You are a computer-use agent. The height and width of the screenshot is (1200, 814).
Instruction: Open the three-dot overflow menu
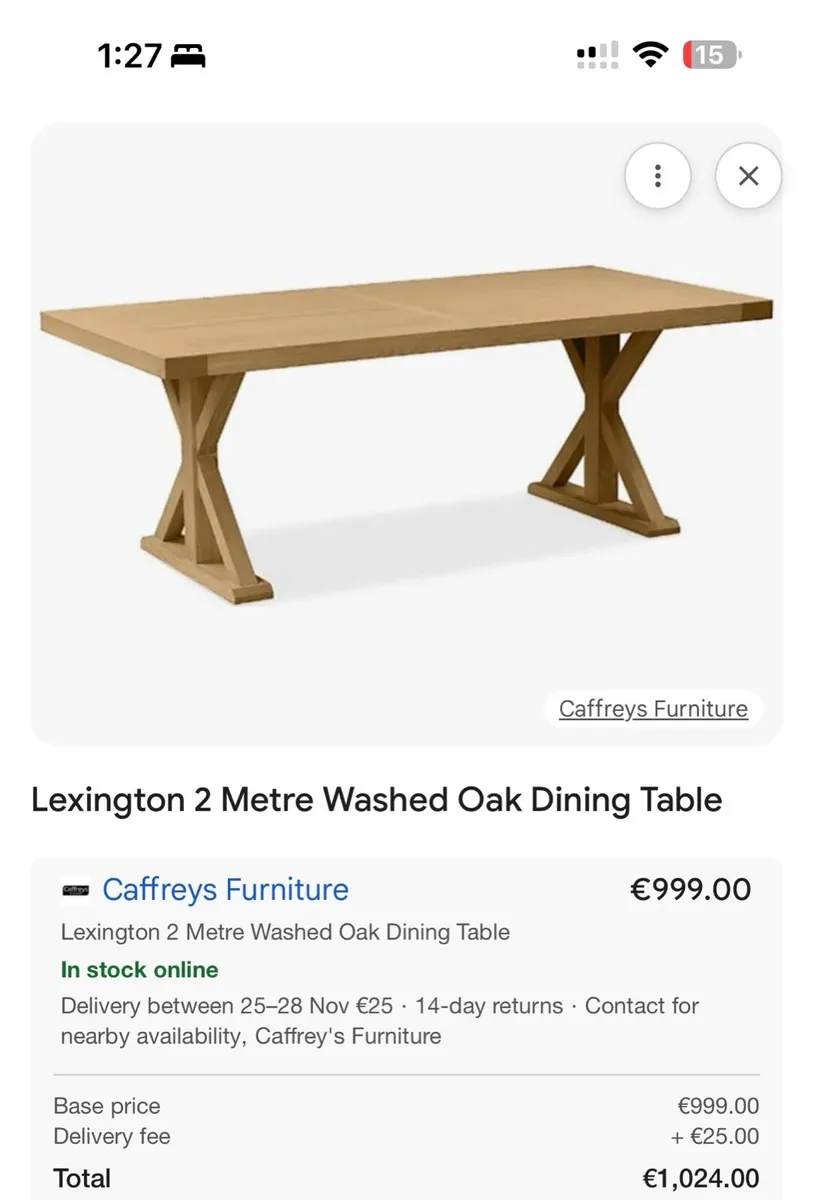657,176
